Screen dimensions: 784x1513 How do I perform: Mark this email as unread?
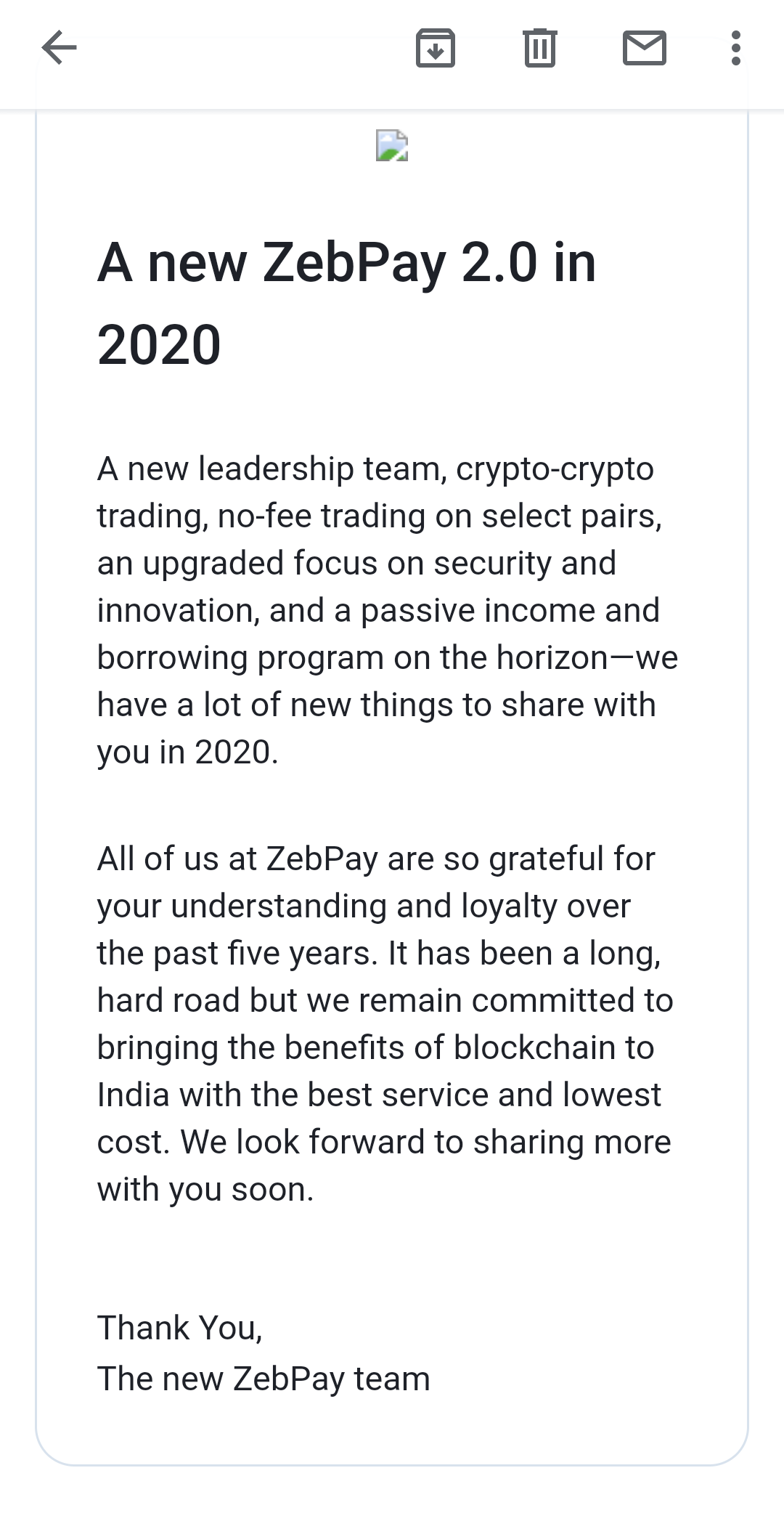[x=645, y=48]
